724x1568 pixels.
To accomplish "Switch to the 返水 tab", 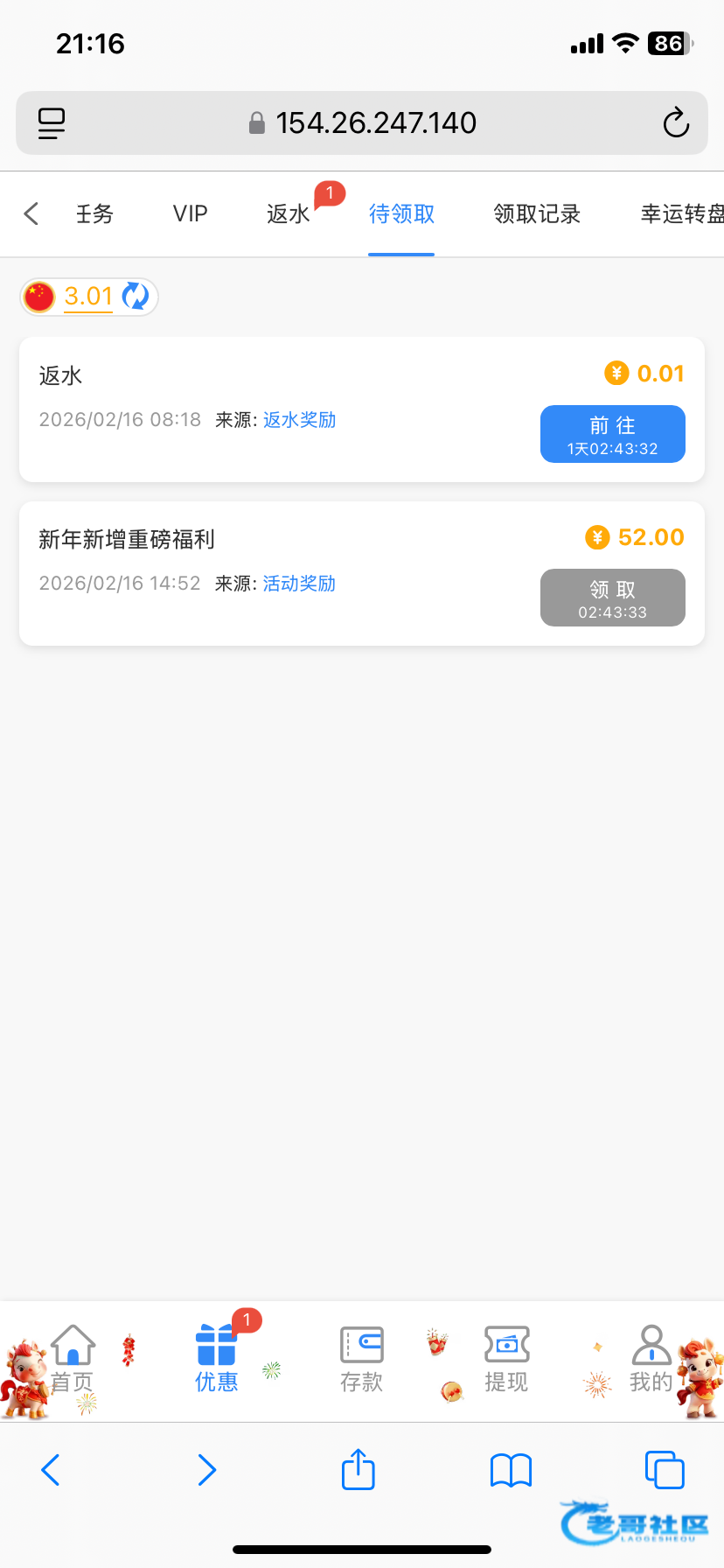I will tap(289, 213).
